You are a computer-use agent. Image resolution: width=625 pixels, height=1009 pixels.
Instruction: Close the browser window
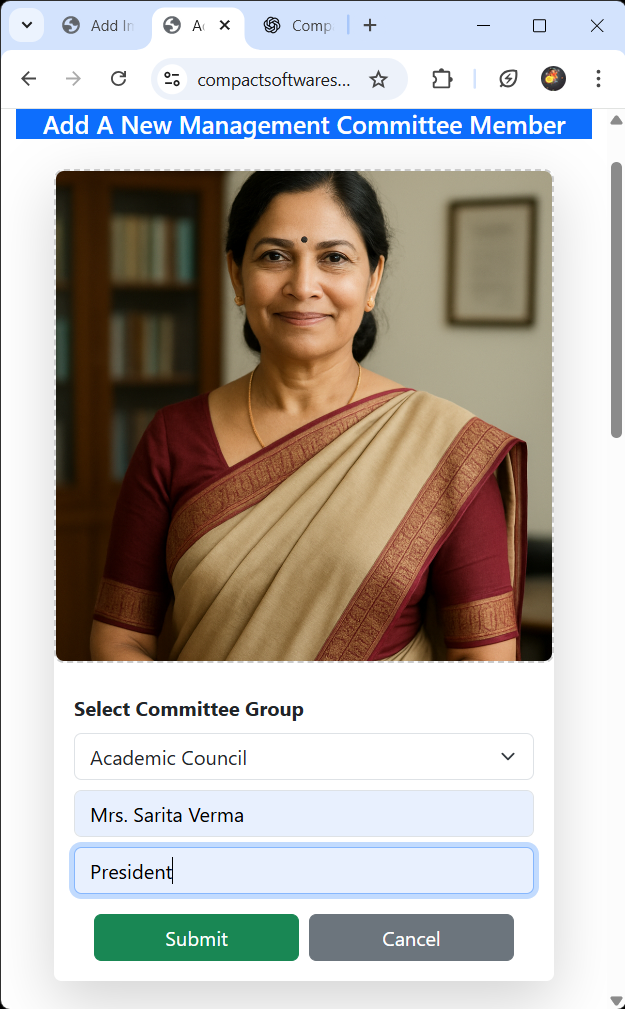tap(597, 25)
